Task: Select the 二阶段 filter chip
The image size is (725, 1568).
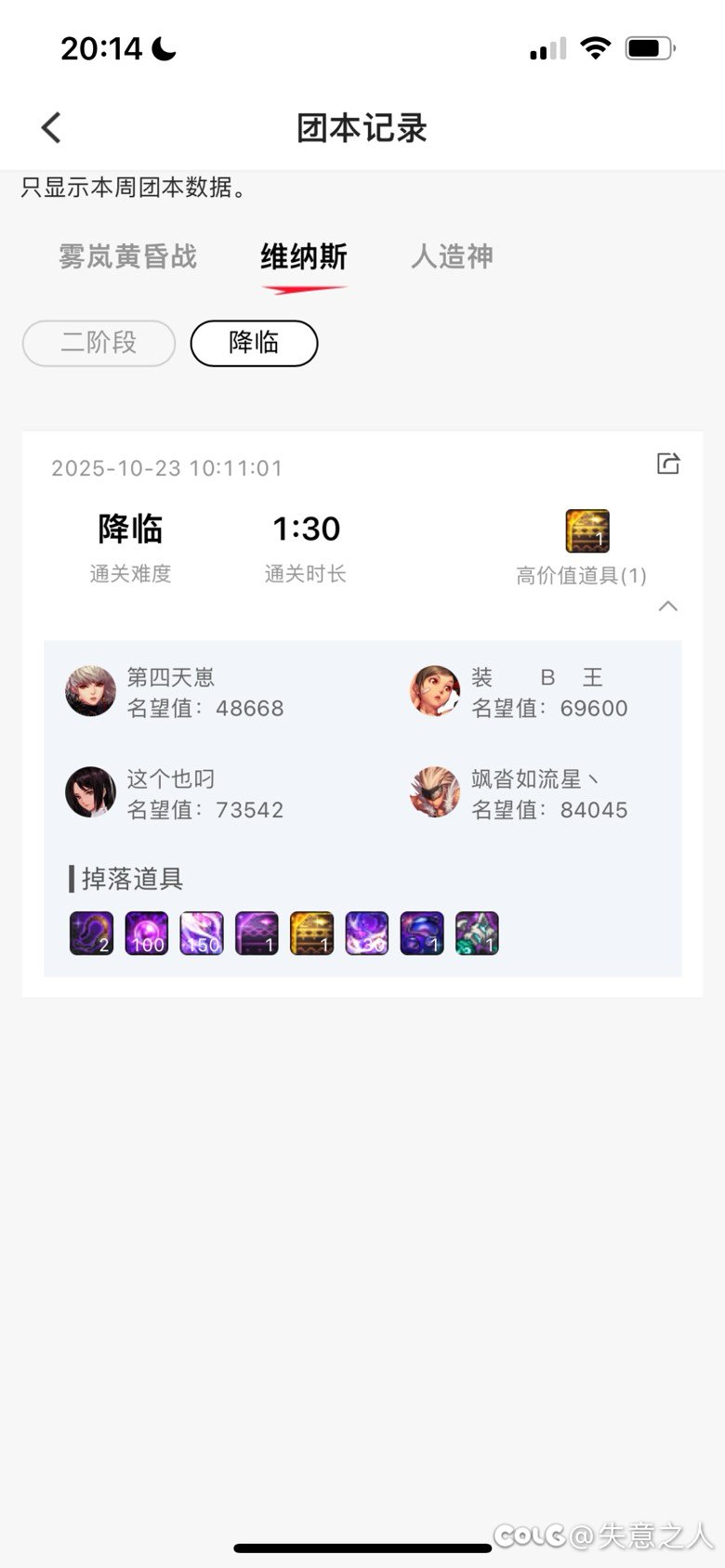Action: click(99, 343)
